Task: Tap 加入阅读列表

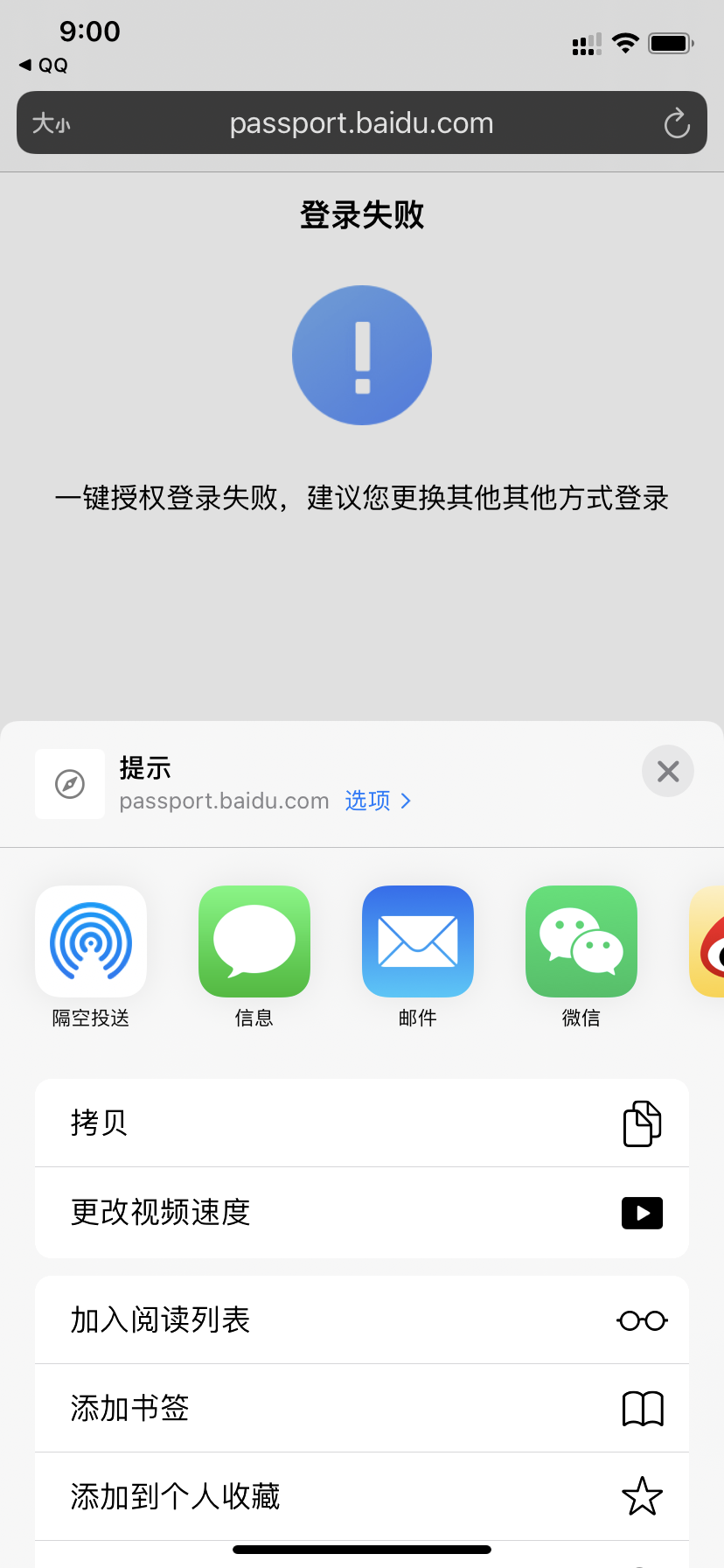Action: tap(362, 1319)
